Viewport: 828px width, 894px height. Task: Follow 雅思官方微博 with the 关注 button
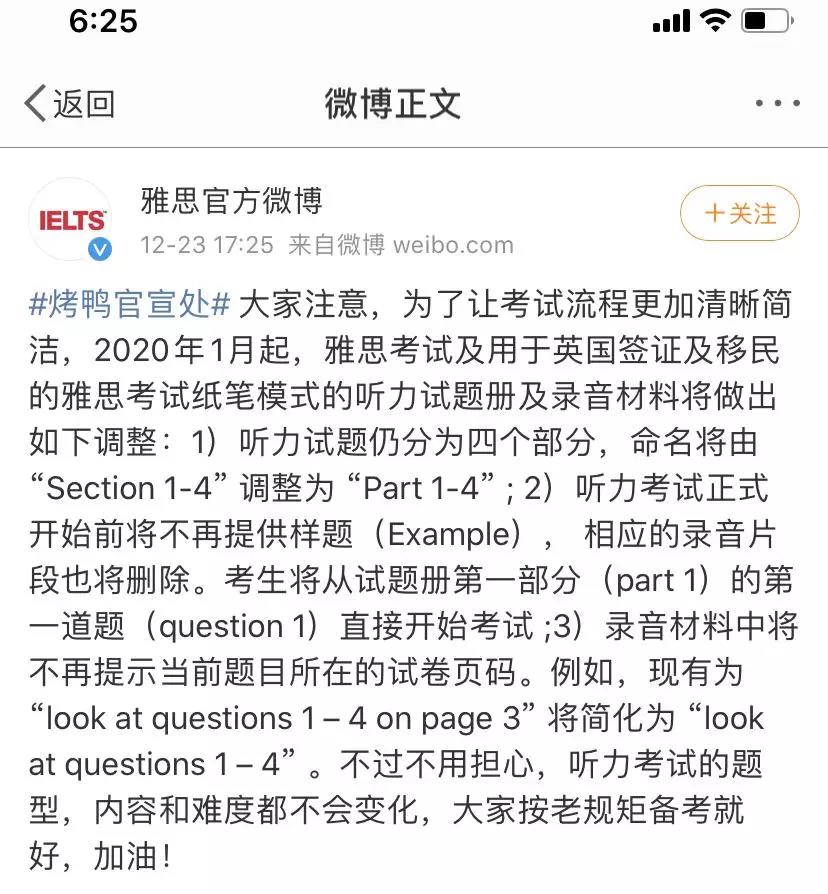click(740, 213)
